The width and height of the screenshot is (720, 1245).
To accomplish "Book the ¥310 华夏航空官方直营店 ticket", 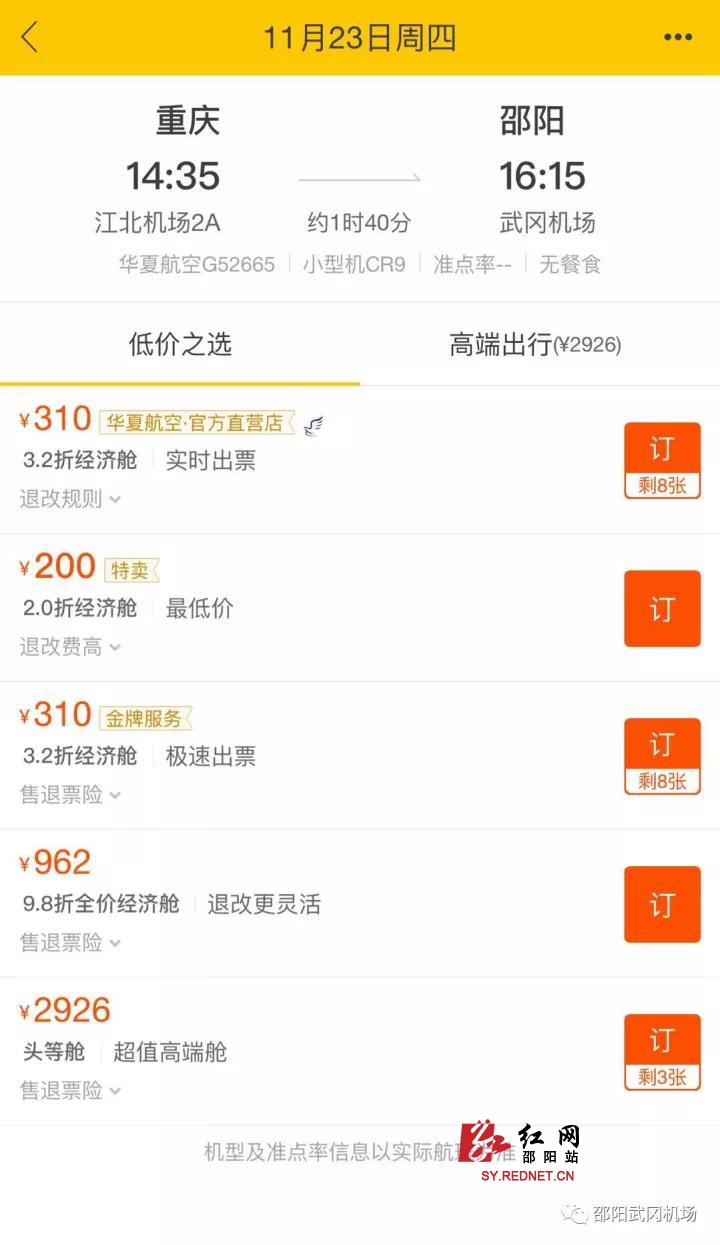I will tap(662, 459).
